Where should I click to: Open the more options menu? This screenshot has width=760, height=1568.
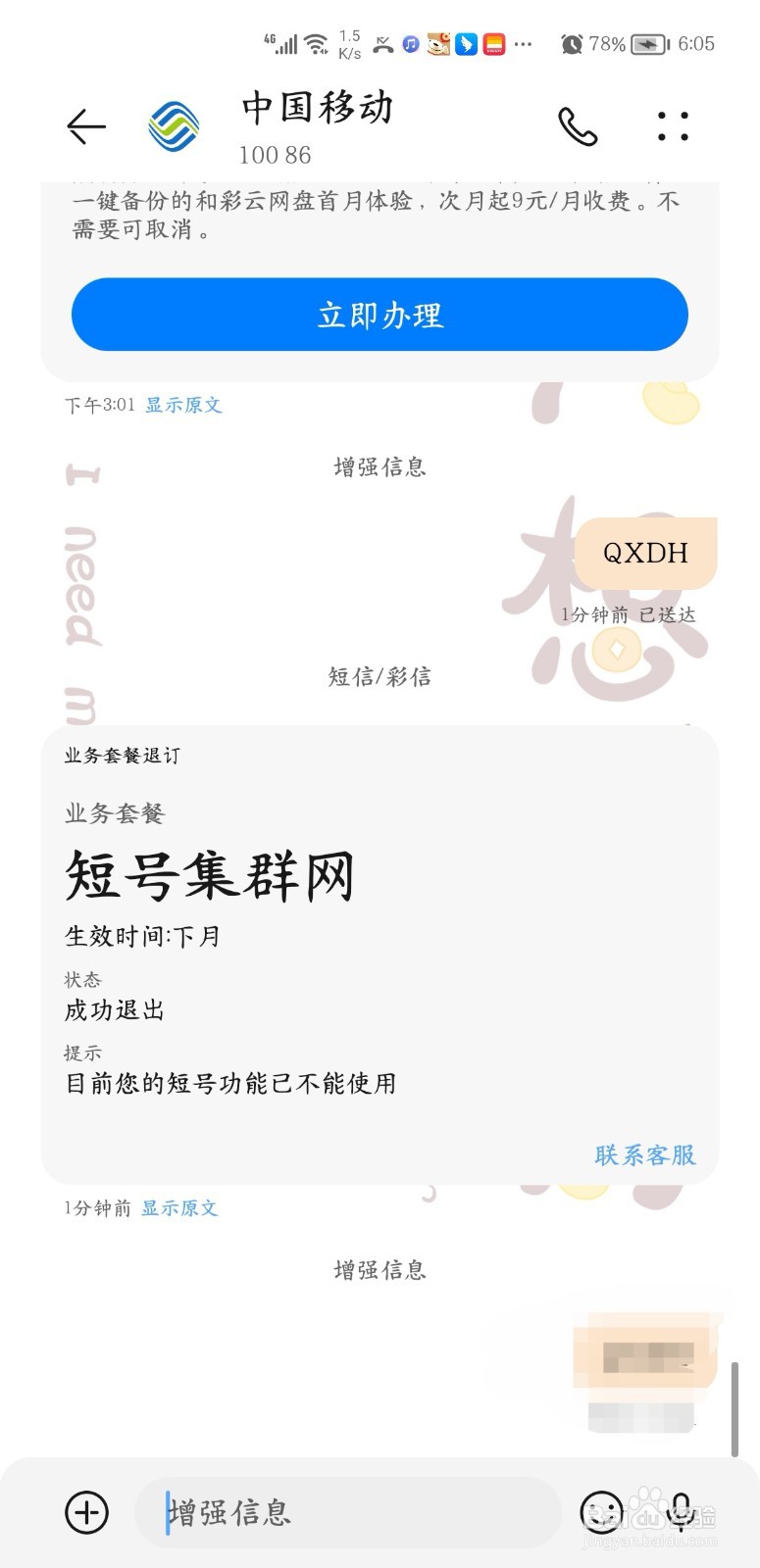[673, 126]
